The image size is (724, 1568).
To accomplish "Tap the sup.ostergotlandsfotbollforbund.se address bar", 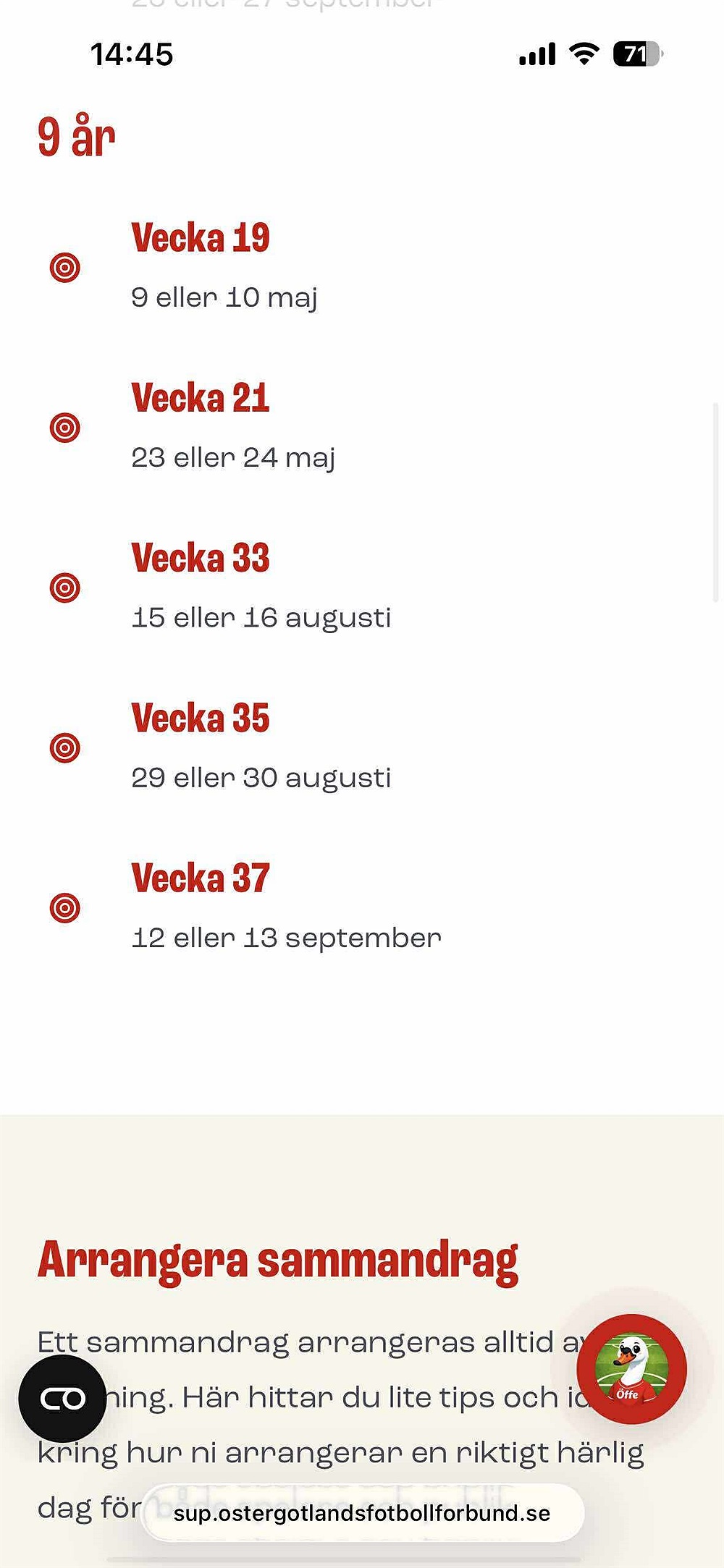I will tap(362, 1513).
